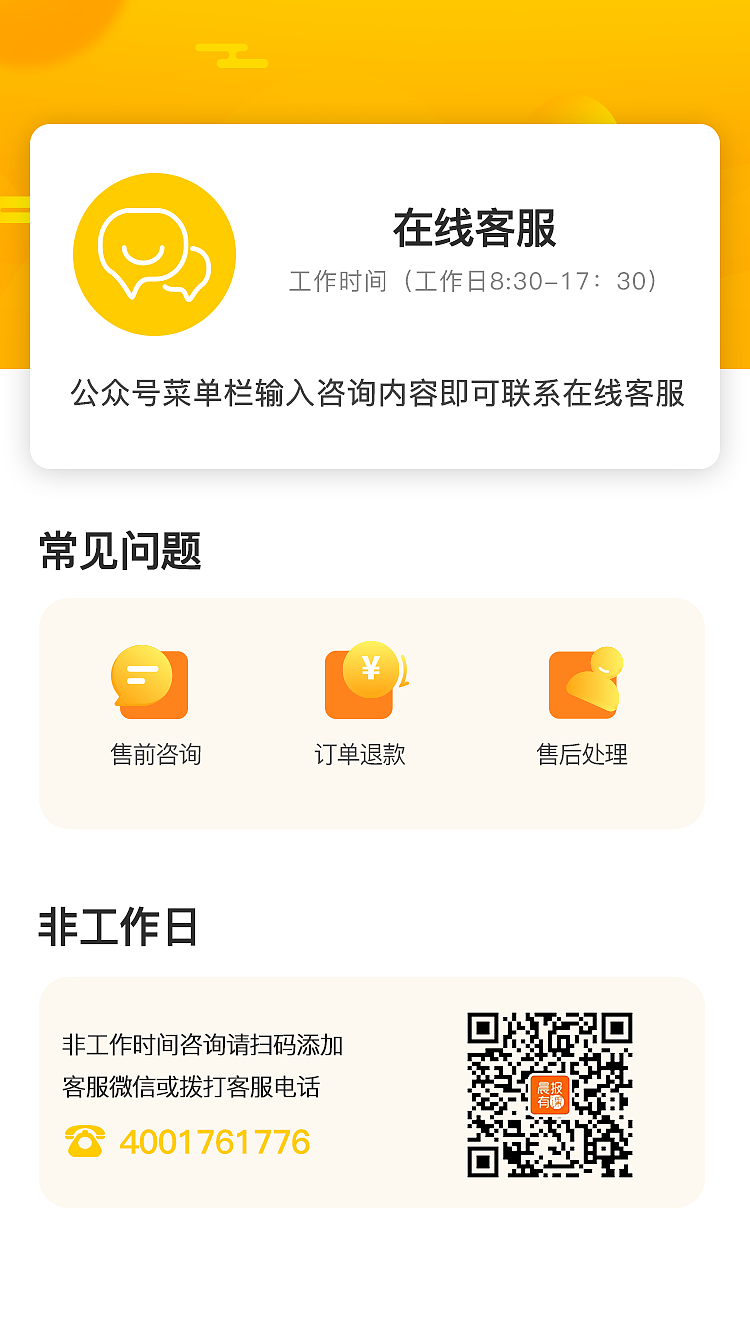Select 订单退款 under 常见问题

pyautogui.click(x=361, y=705)
